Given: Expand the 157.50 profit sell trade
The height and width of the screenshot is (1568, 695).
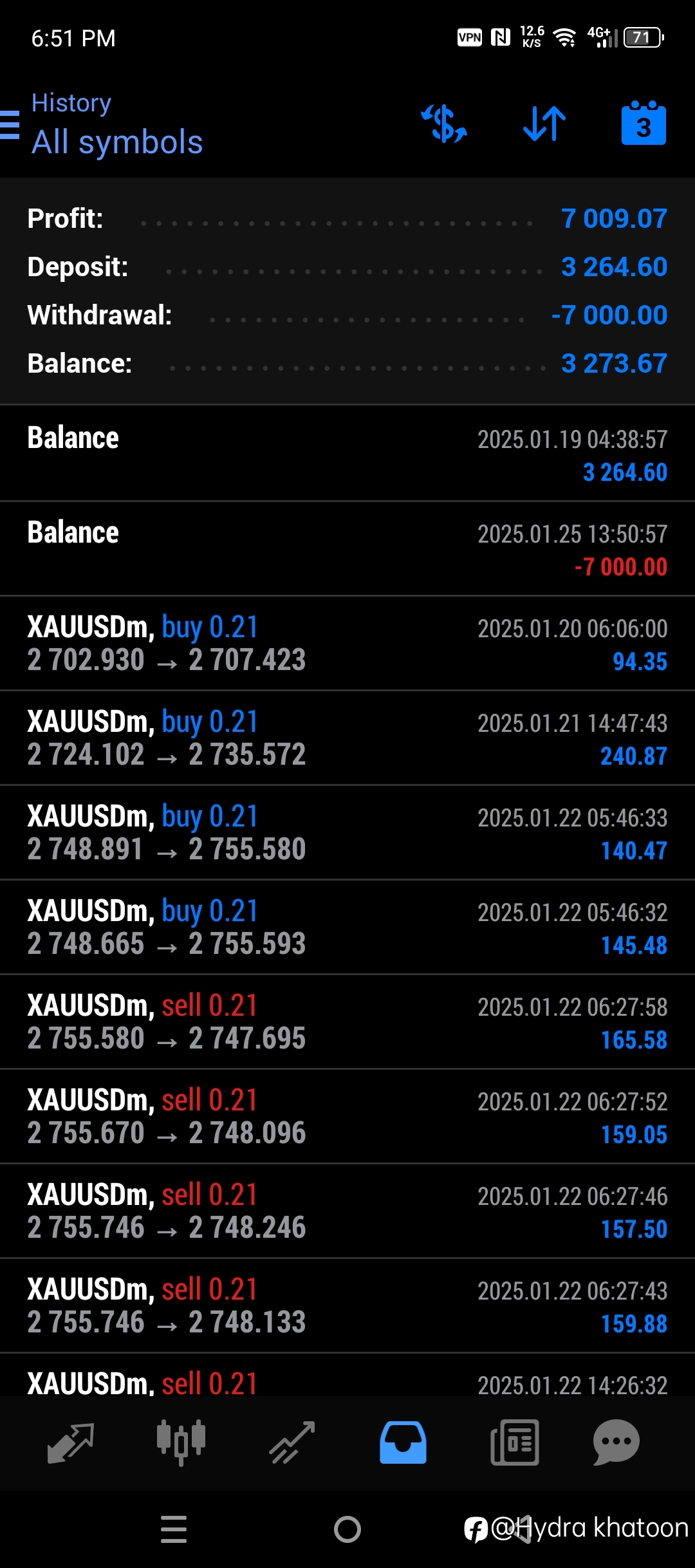Looking at the screenshot, I should click(x=347, y=1211).
